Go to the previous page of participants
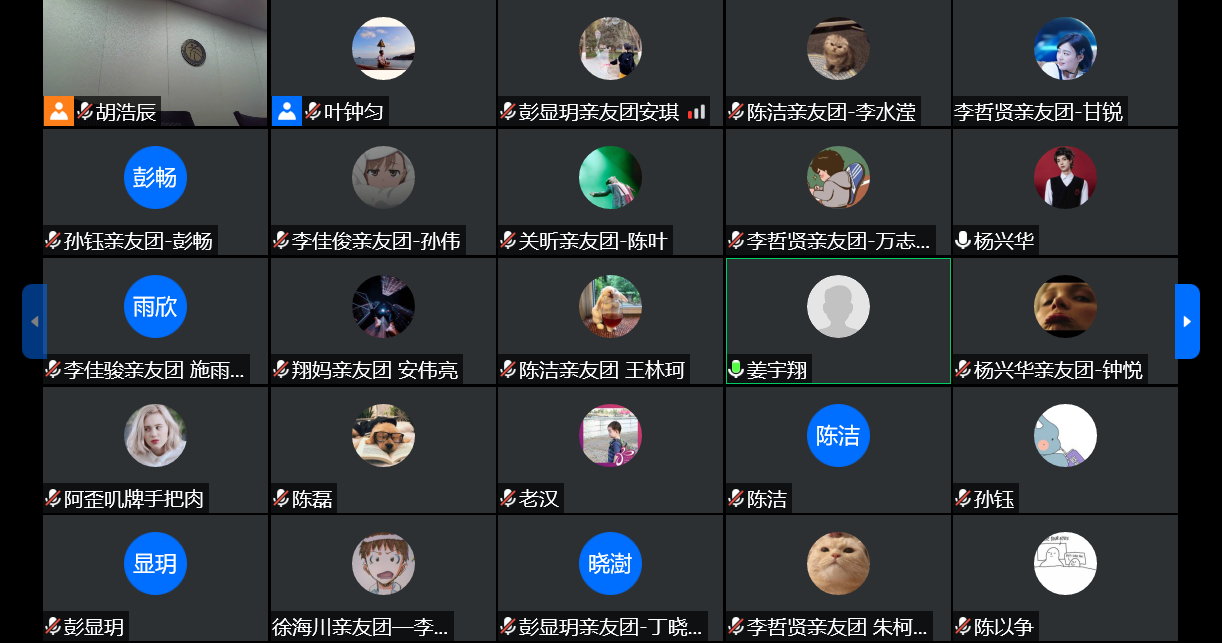 34,321
